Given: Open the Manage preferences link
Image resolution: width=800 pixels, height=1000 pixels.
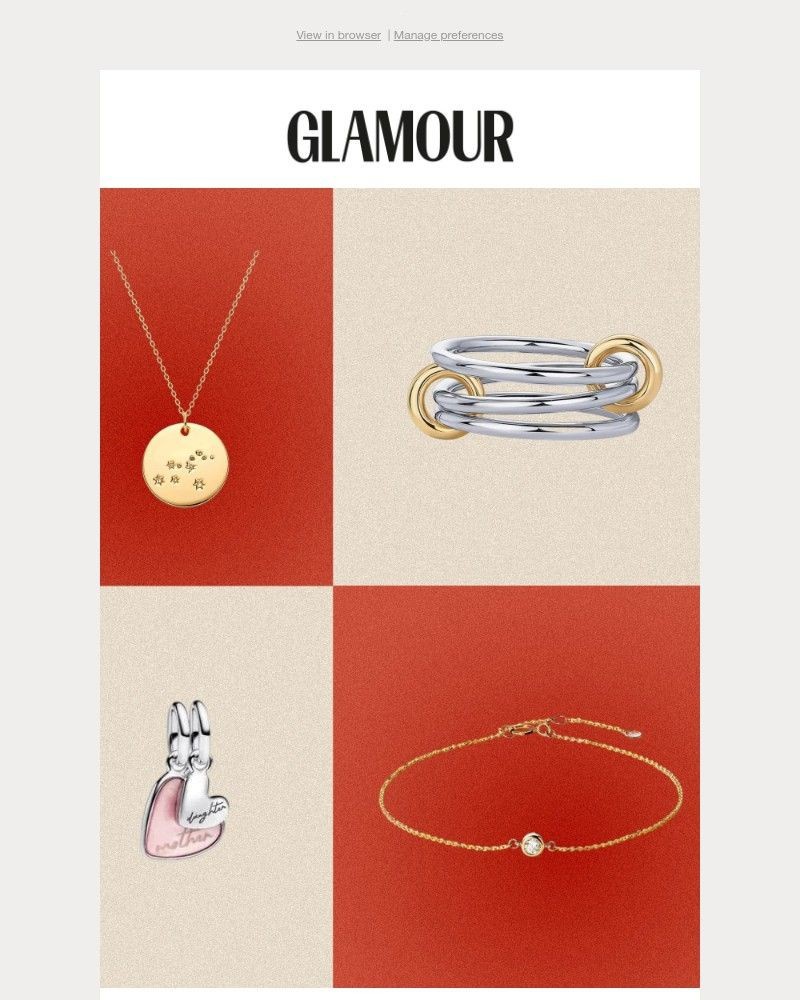Looking at the screenshot, I should [448, 35].
